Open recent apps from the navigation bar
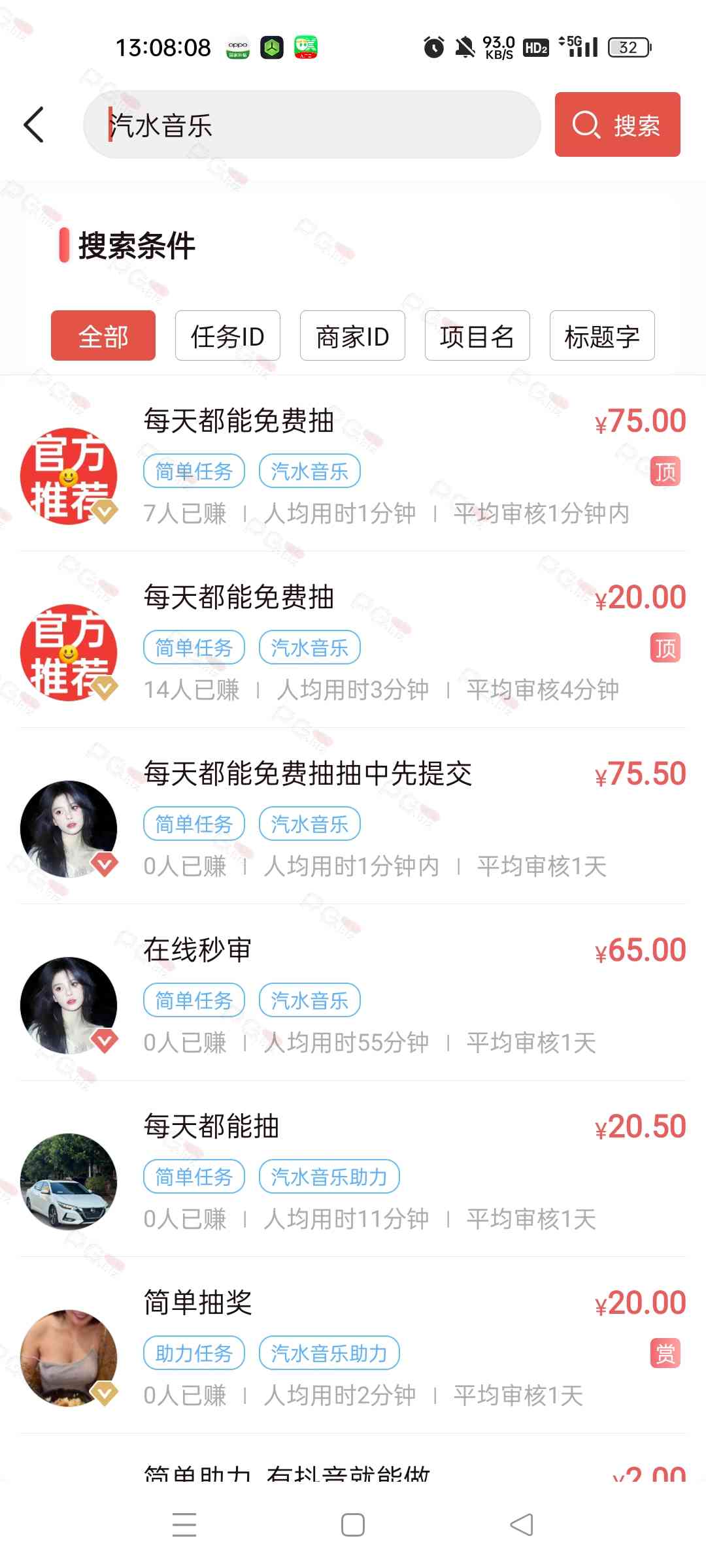The width and height of the screenshot is (706, 1568). (184, 1525)
